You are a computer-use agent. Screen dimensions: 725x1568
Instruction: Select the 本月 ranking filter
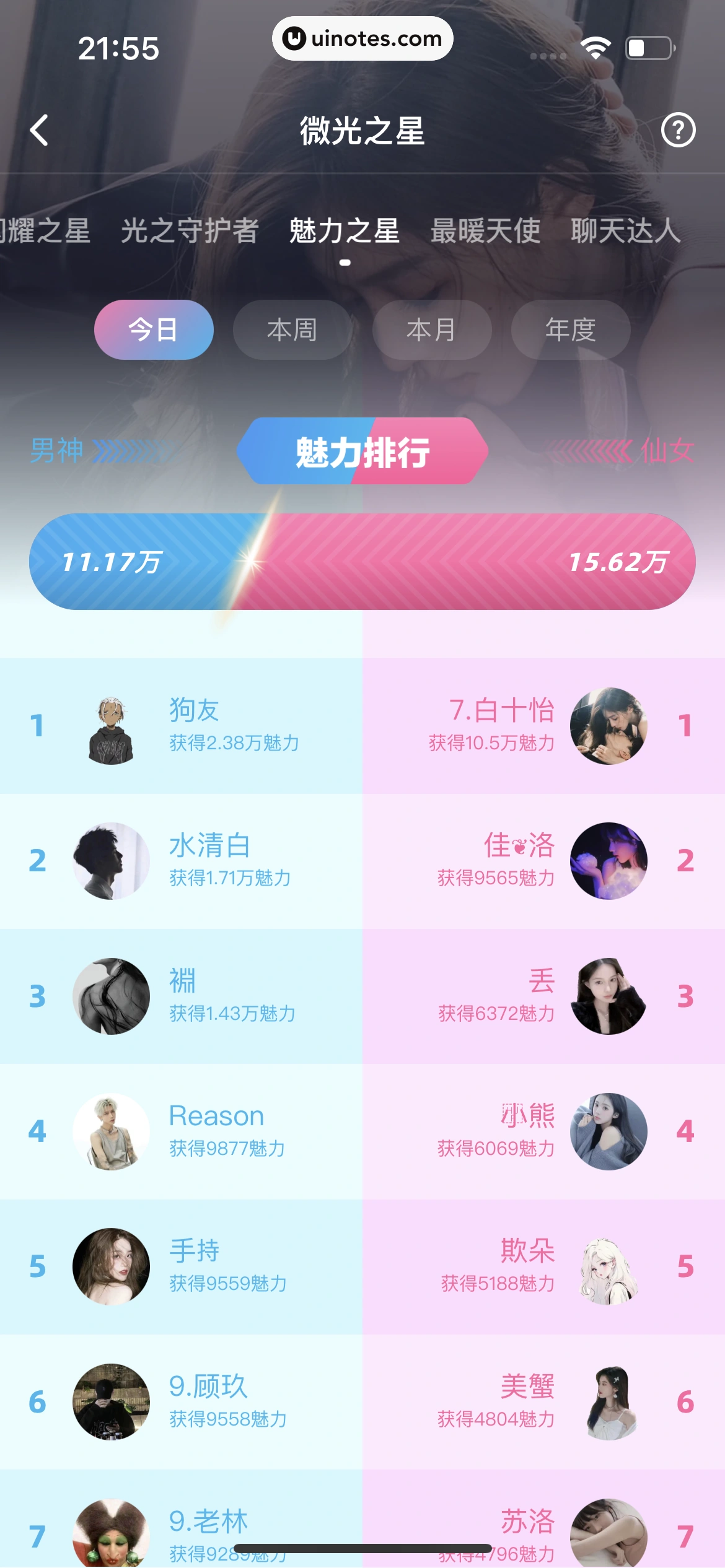pos(431,330)
